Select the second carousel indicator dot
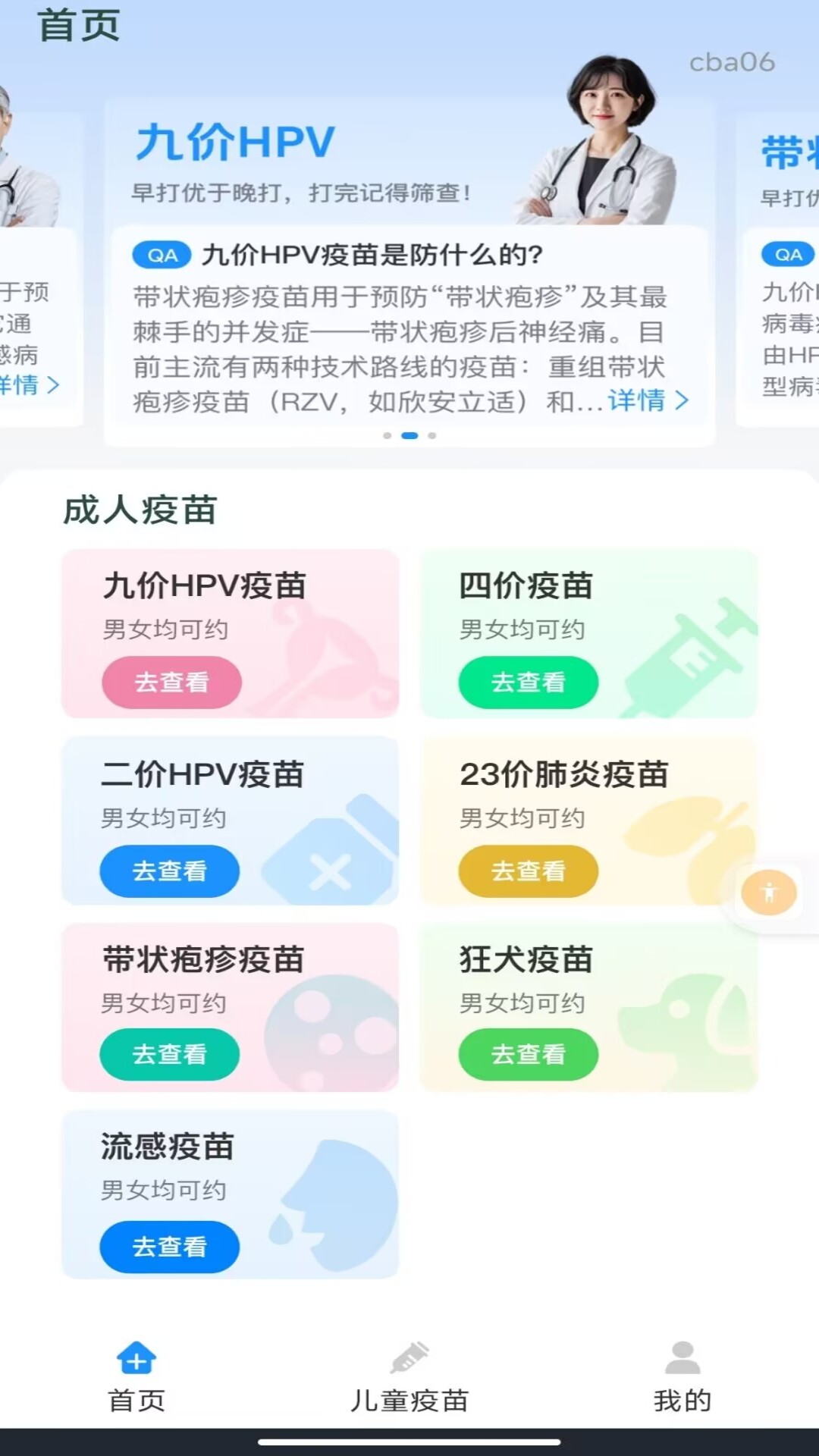The image size is (819, 1456). click(x=409, y=435)
